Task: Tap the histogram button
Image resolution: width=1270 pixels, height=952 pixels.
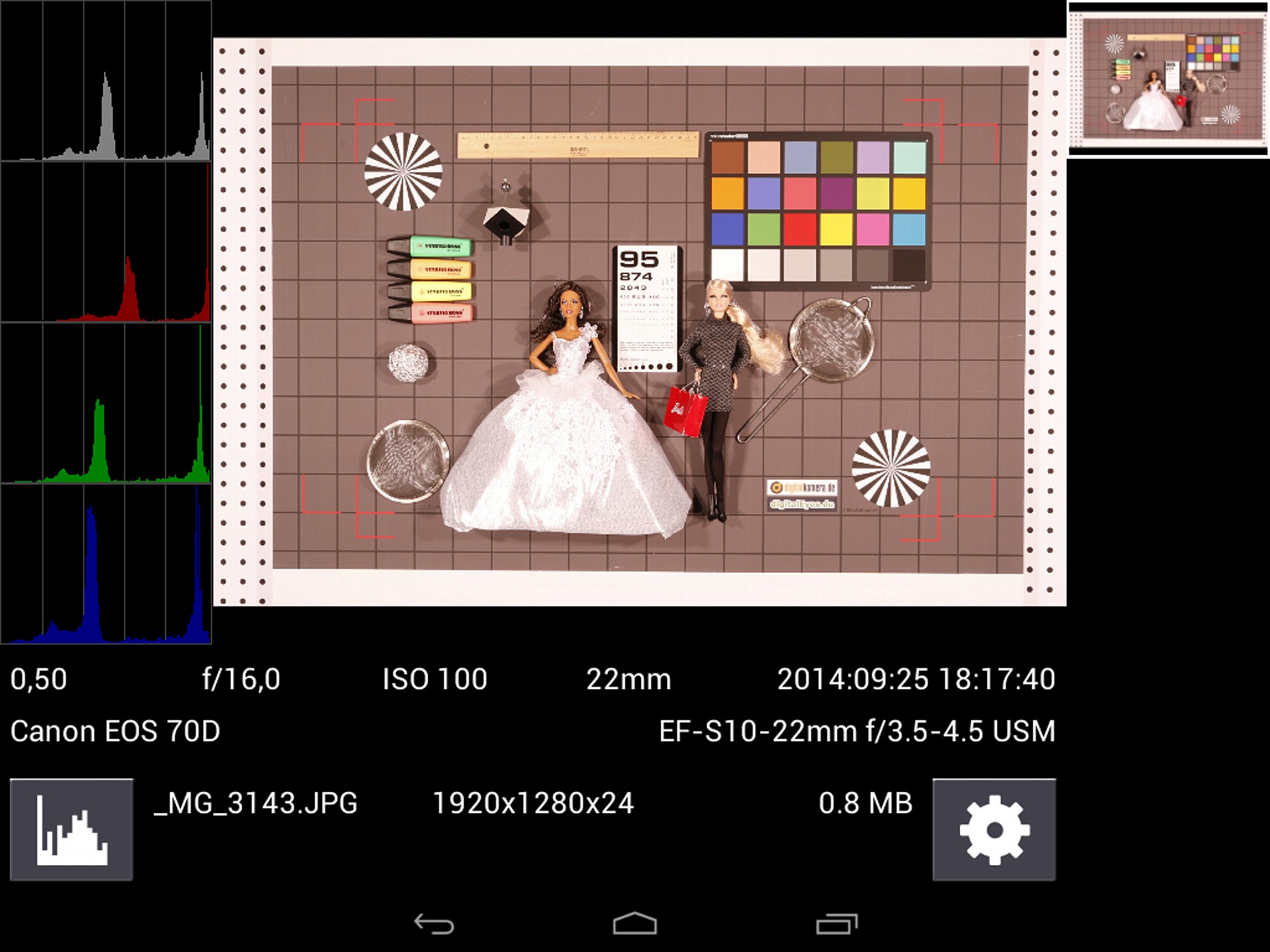Action: pos(72,830)
